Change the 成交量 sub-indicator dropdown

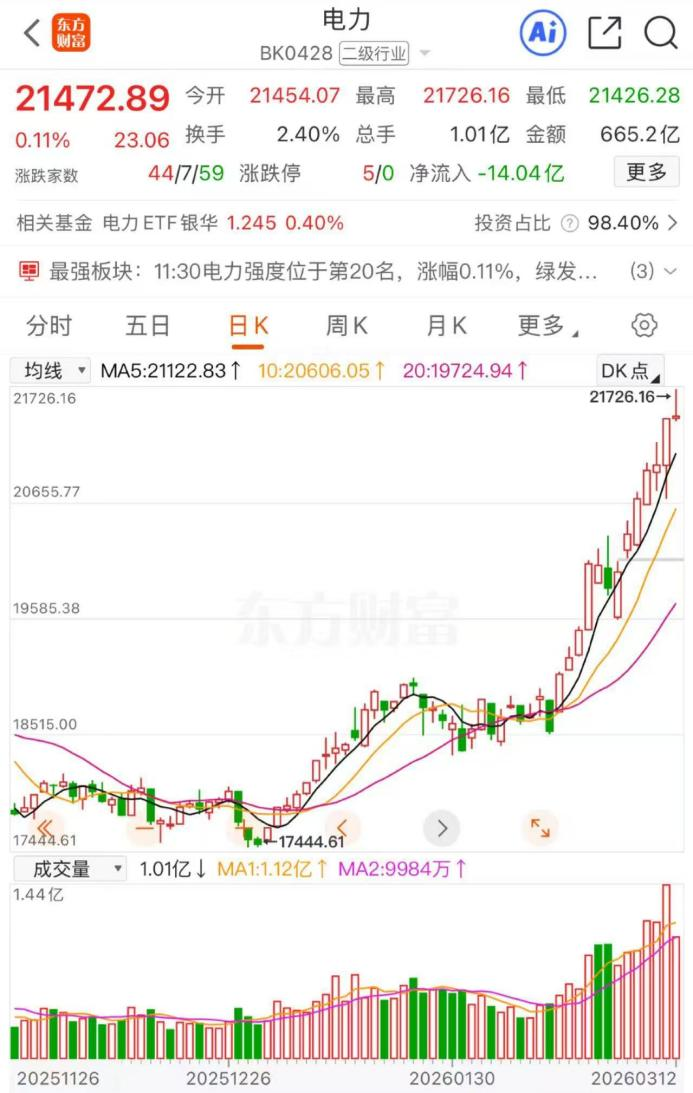pos(68,869)
